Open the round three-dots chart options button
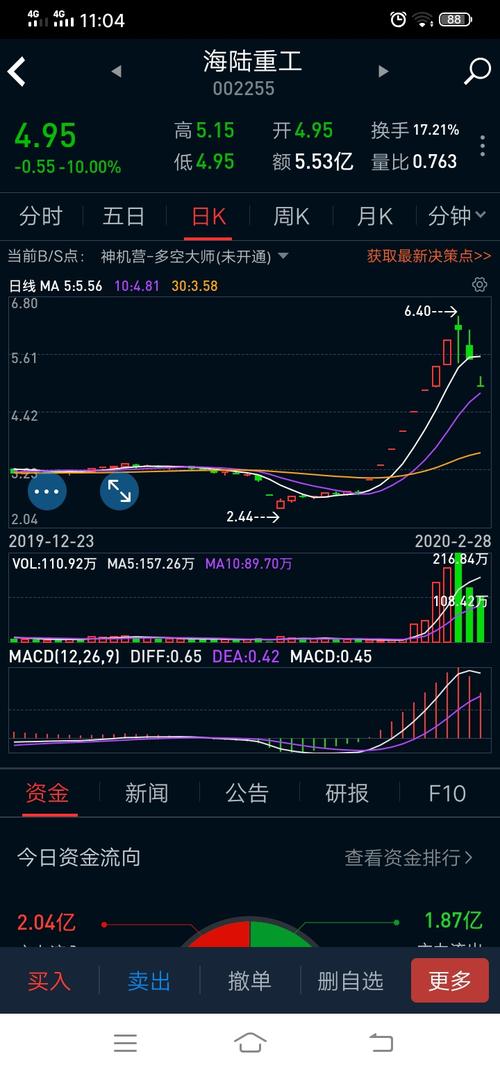Image resolution: width=500 pixels, height=1072 pixels. [x=47, y=491]
